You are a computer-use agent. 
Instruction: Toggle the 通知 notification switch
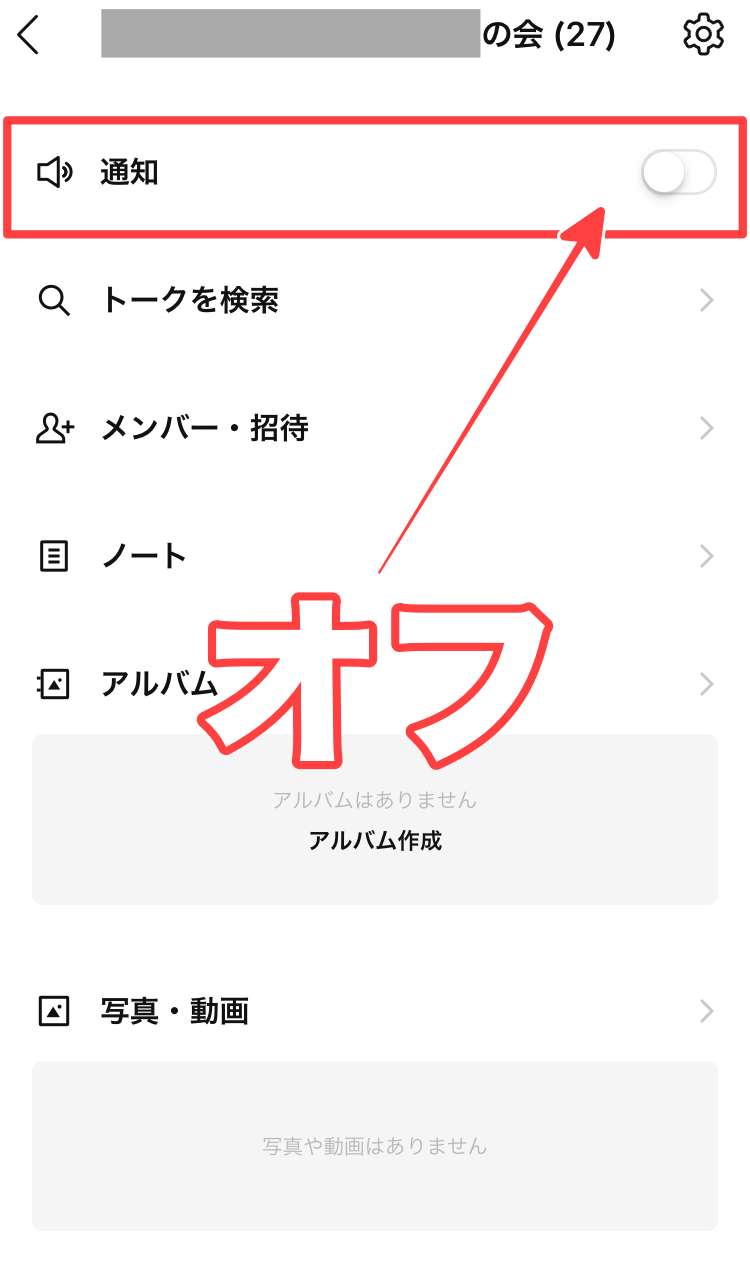click(678, 174)
